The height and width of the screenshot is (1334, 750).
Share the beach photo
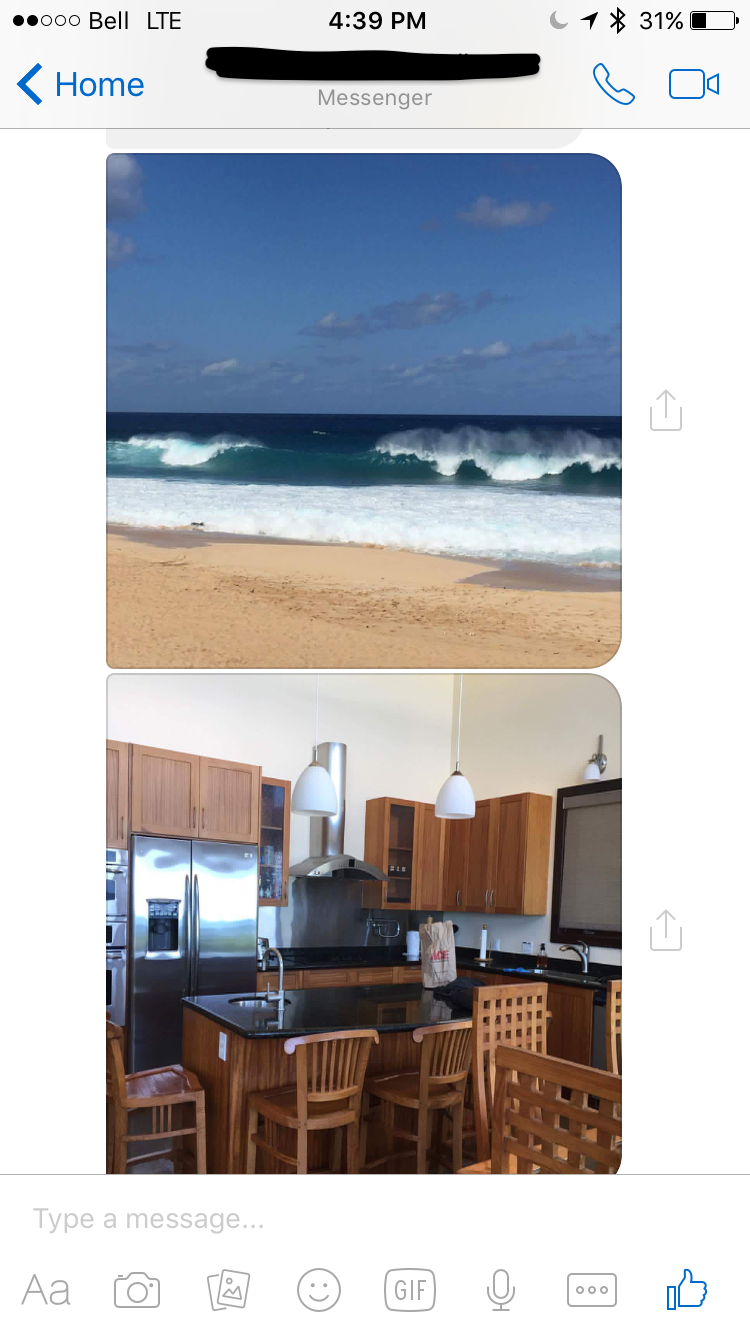tap(666, 410)
